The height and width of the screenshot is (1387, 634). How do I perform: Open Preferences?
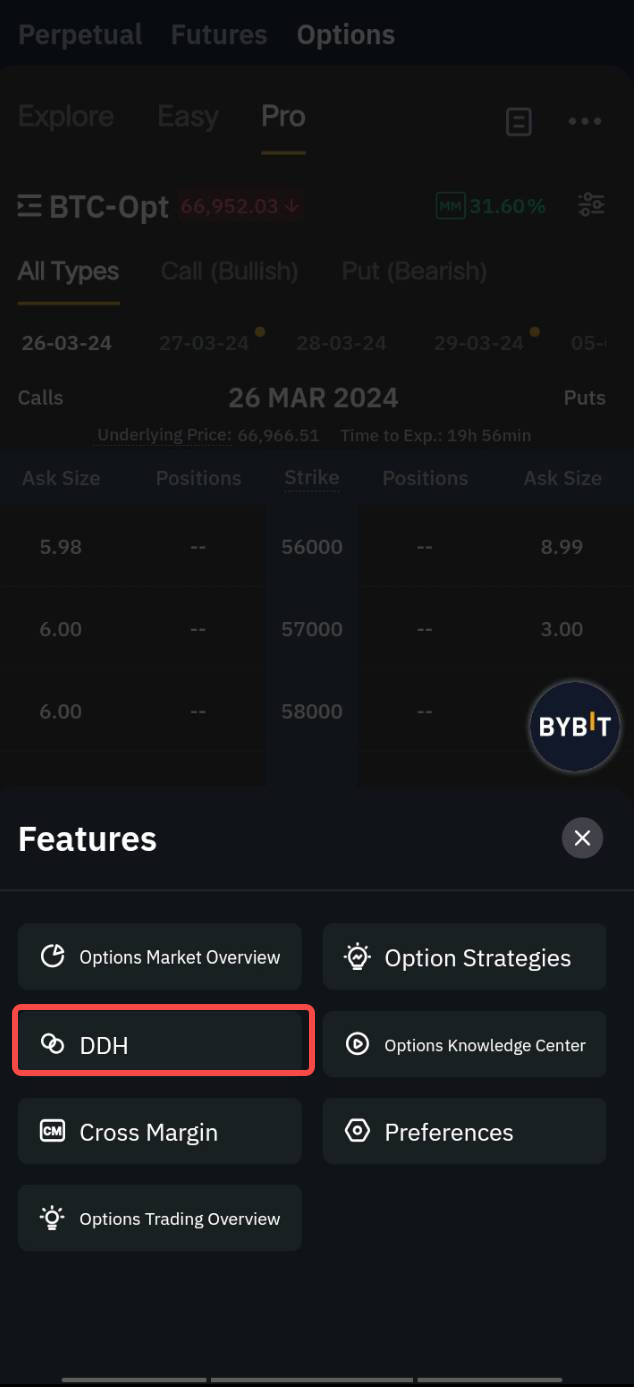pos(464,1131)
